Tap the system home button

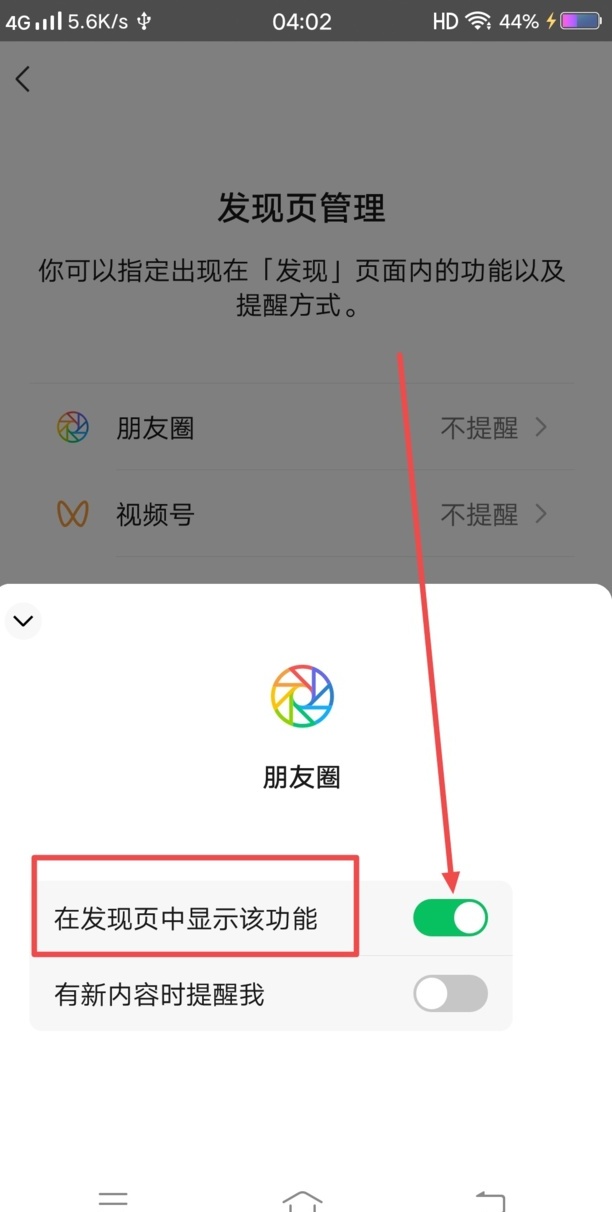click(x=303, y=1199)
